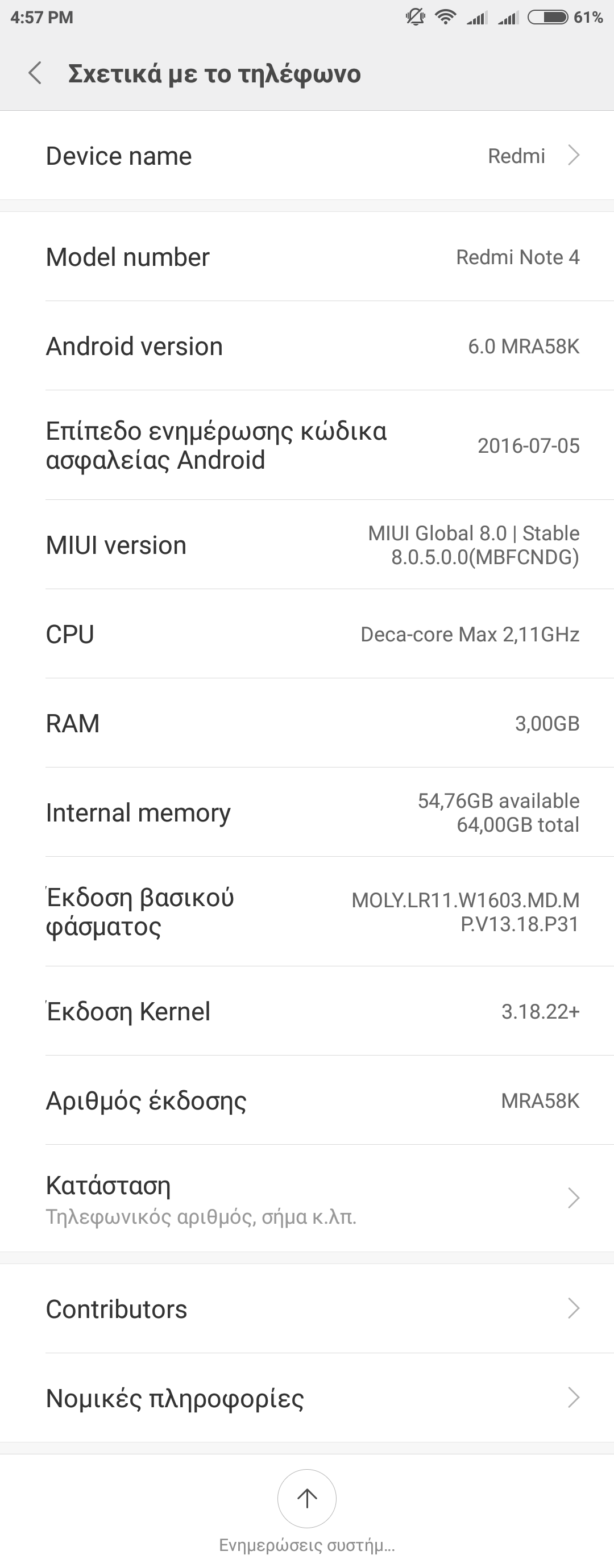Screen dimensions: 614x1568
Task: Open Κατάσταση status details
Action: 307,1198
